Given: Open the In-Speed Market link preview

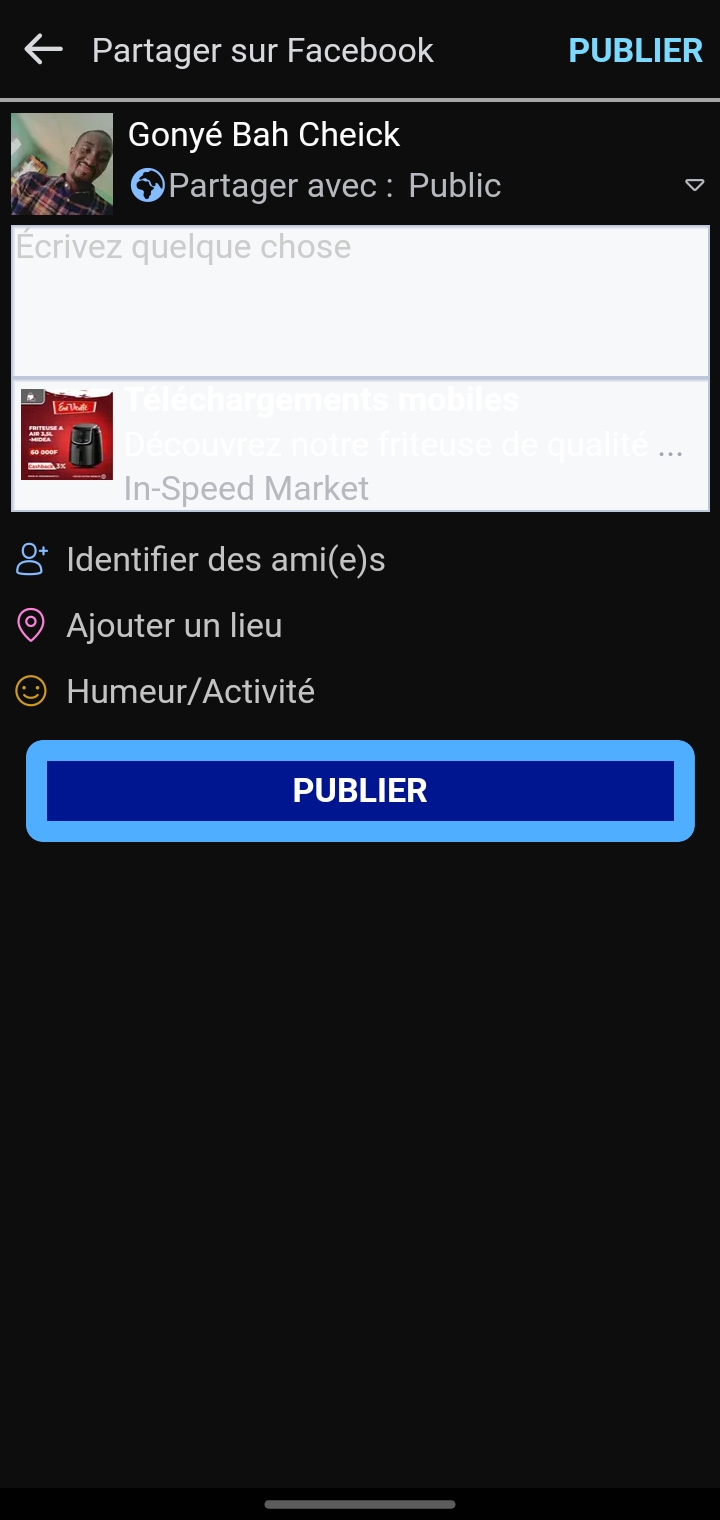Looking at the screenshot, I should (360, 446).
